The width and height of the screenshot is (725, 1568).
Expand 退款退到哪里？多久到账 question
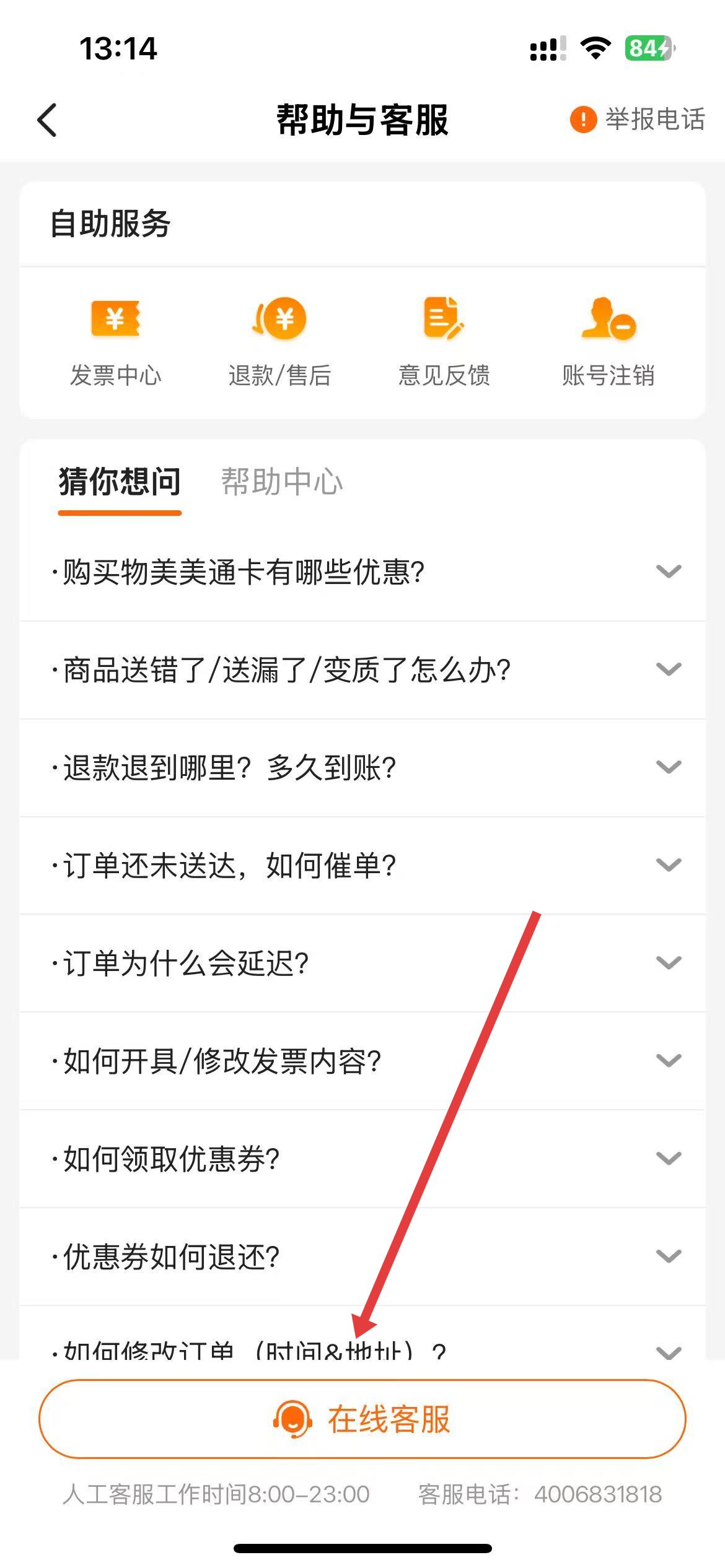pos(362,767)
